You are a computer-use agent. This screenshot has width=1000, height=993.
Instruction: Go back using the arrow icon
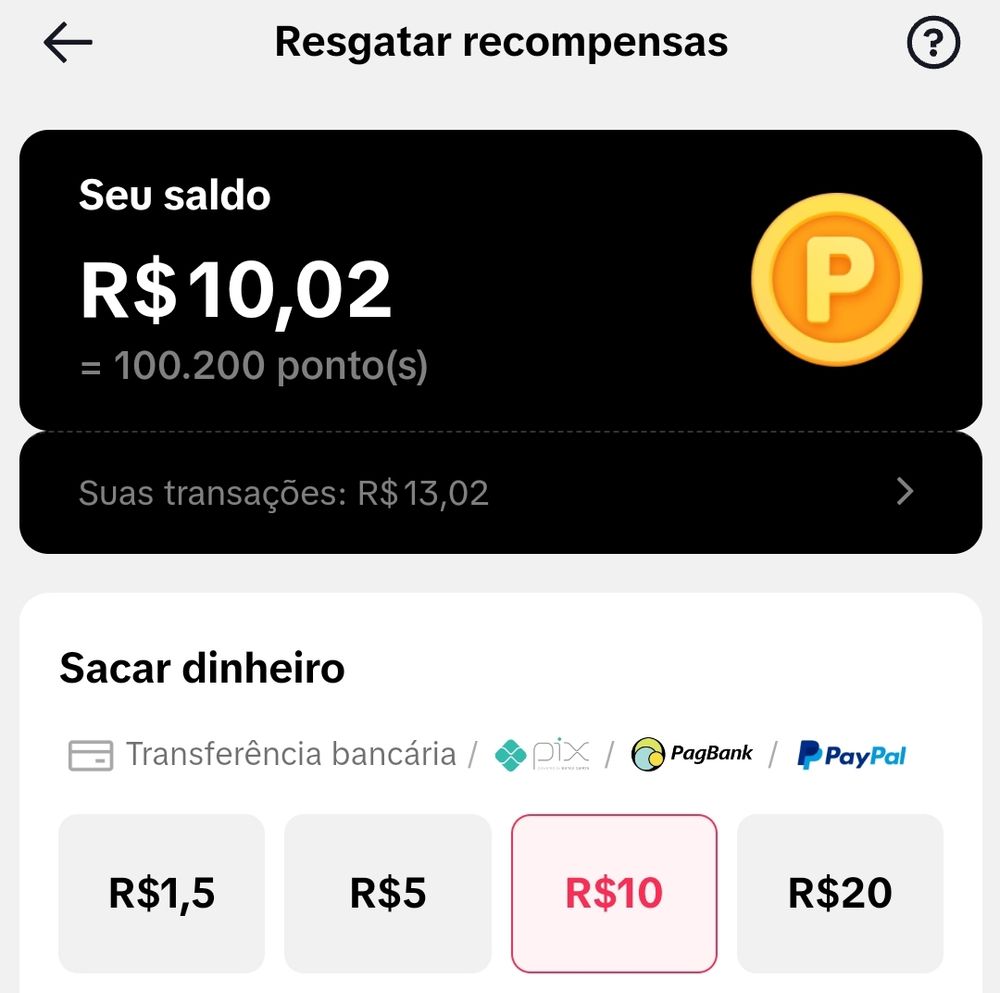coord(68,43)
